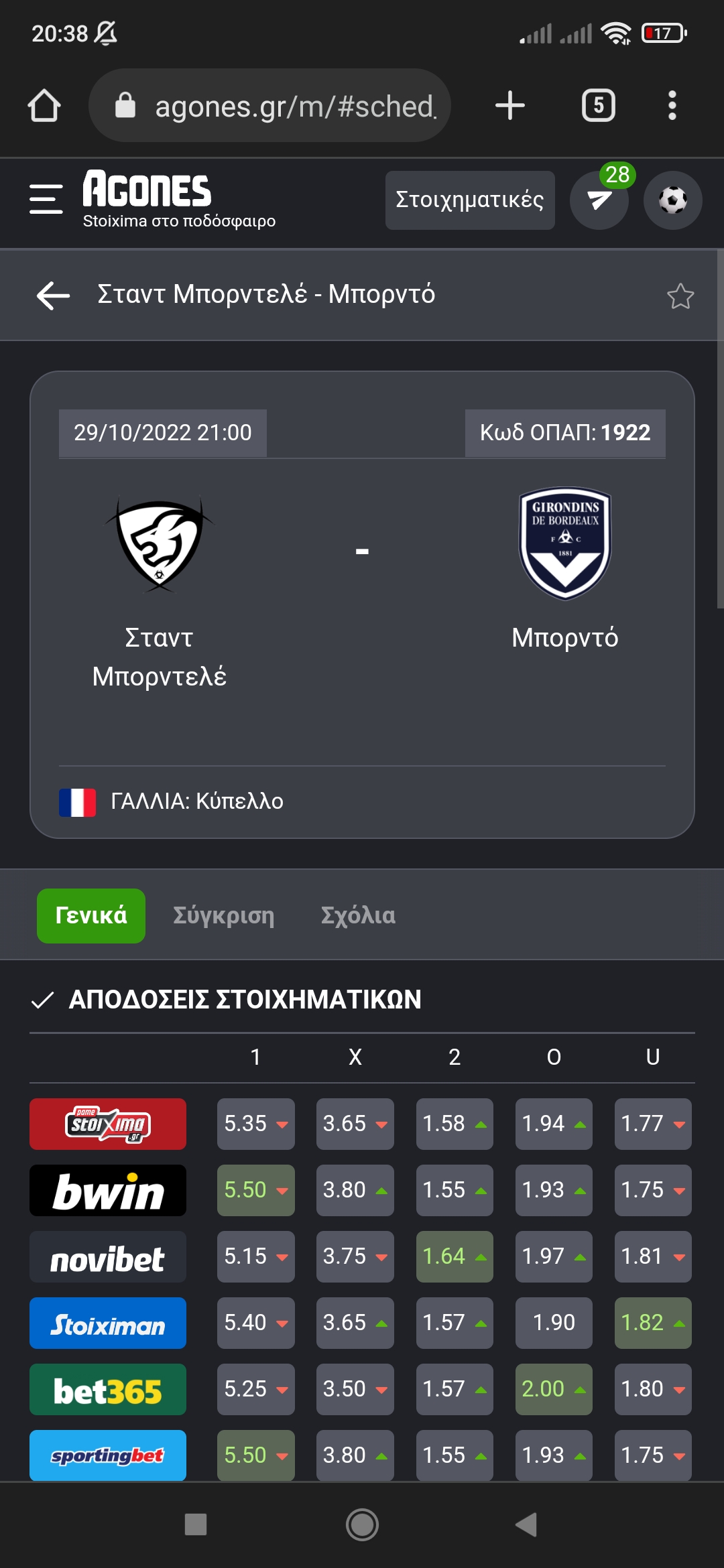Open the Σχόλια tab

pyautogui.click(x=358, y=915)
